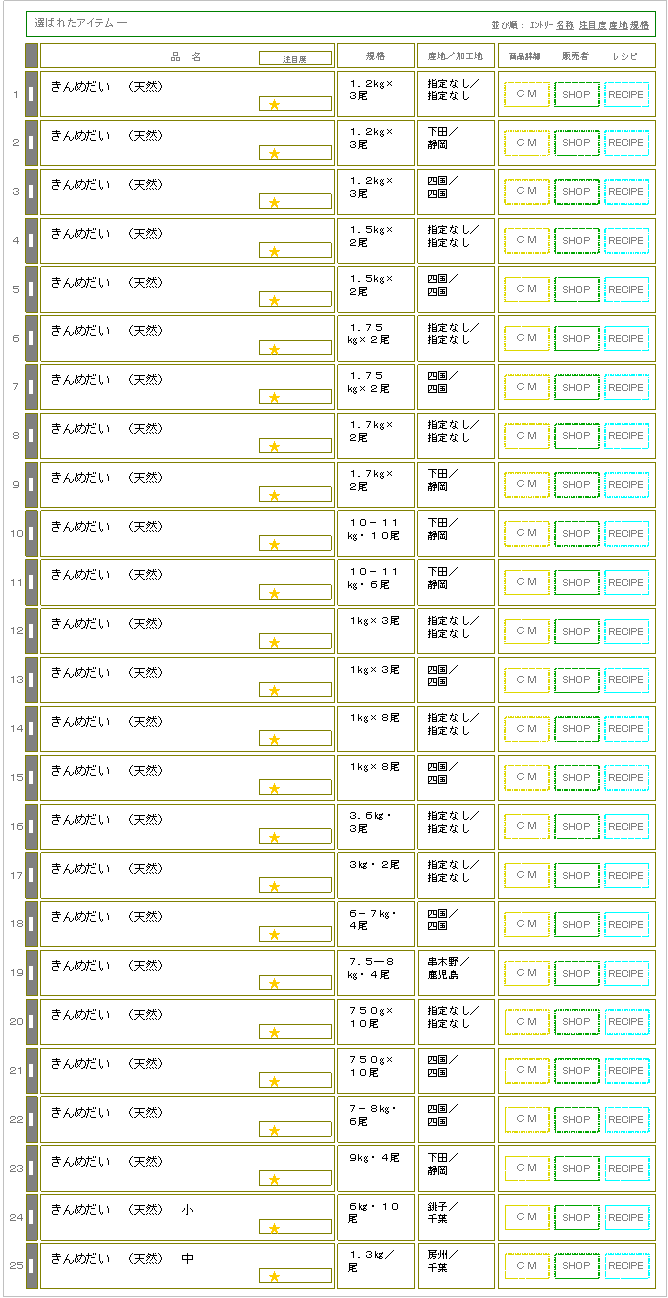Tap SHOP on item 2 from 下田
668x1298 pixels.
[x=576, y=143]
